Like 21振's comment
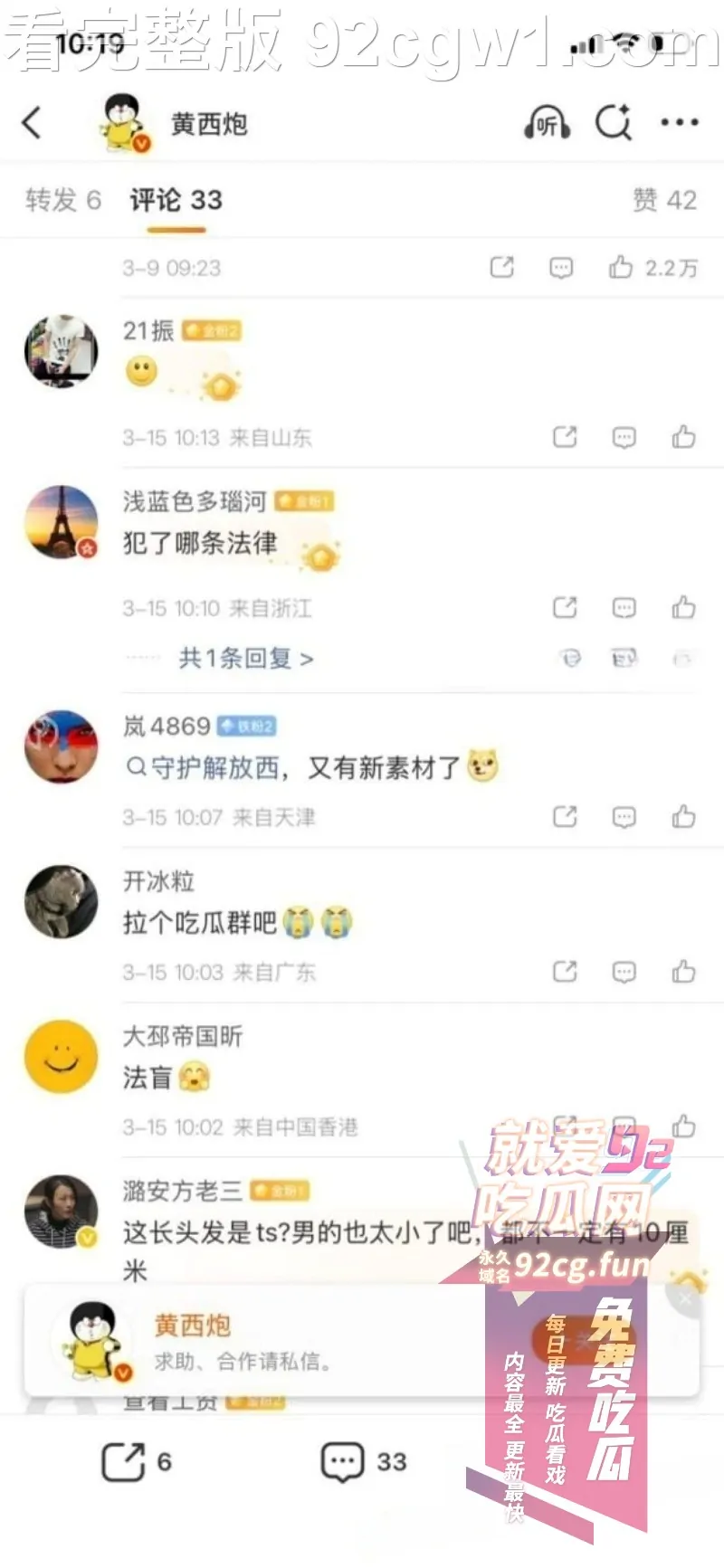Image resolution: width=724 pixels, height=1568 pixels. click(x=683, y=437)
